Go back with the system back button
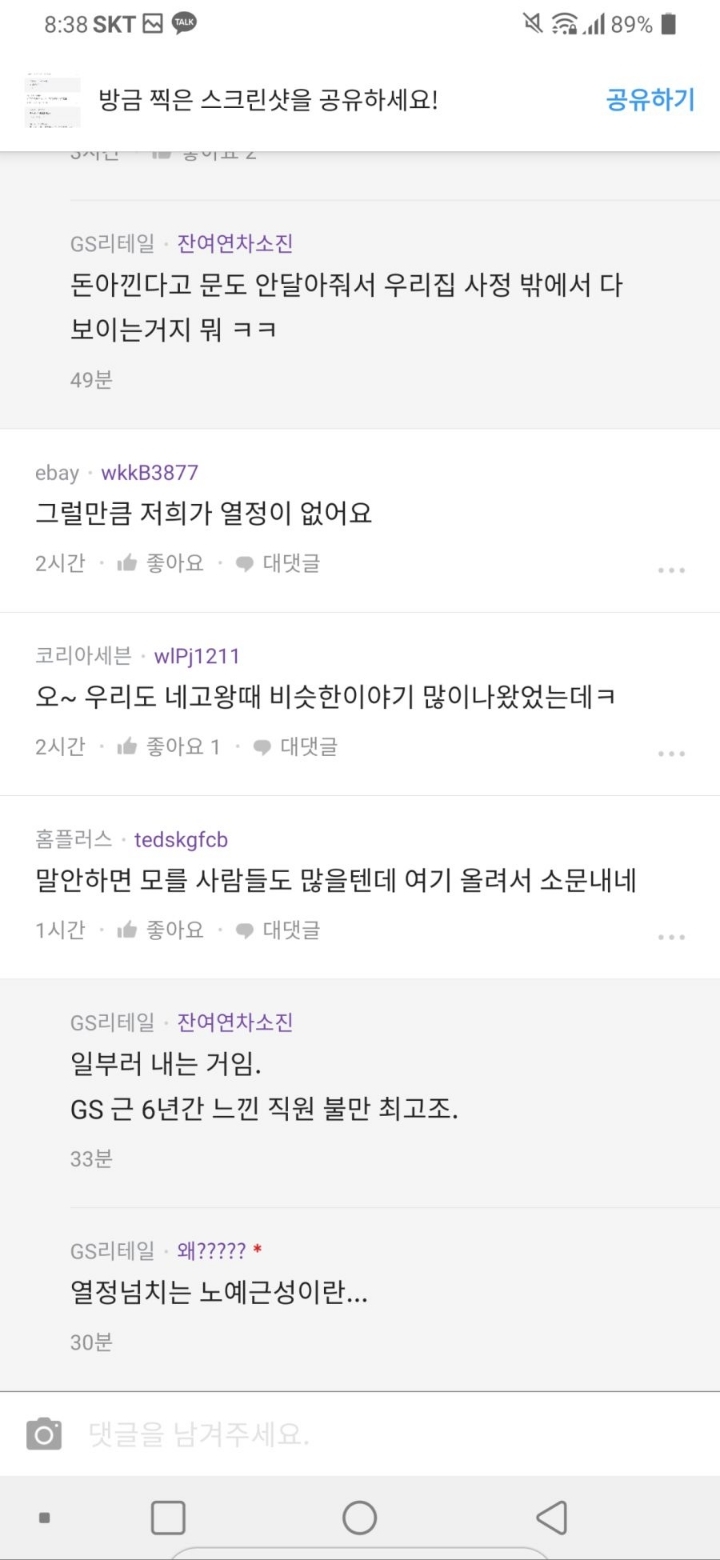Image resolution: width=720 pixels, height=1560 pixels. tap(551, 1517)
